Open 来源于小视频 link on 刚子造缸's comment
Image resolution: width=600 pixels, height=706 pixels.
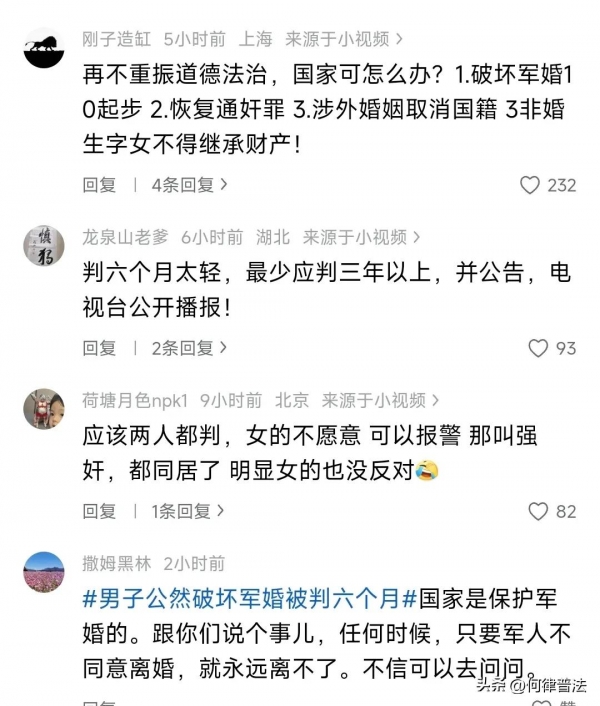coord(344,40)
